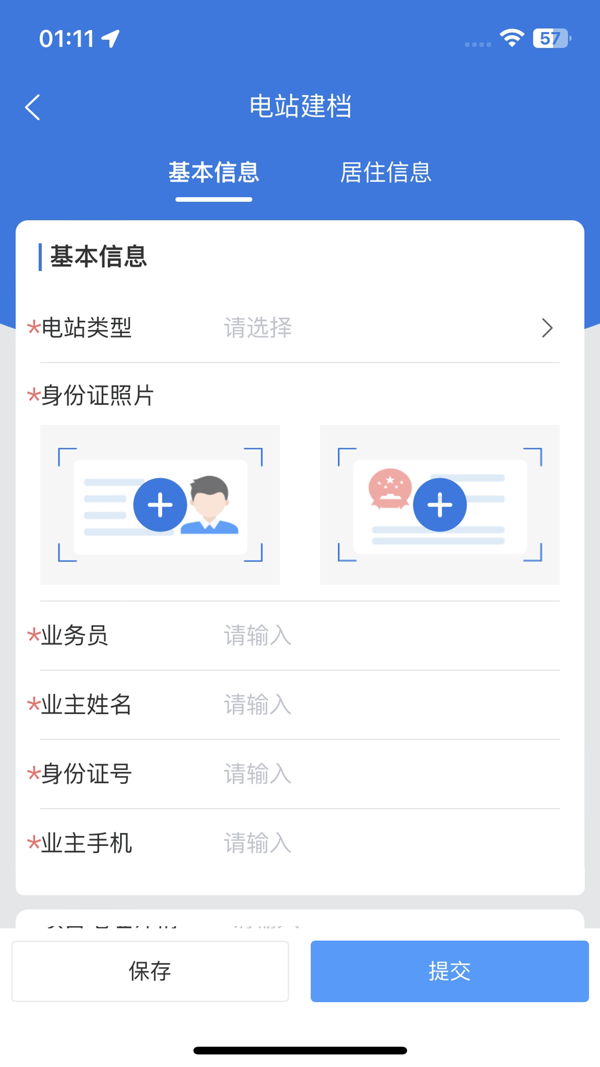Submit the form with 提交
The width and height of the screenshot is (600, 1067).
click(x=449, y=971)
